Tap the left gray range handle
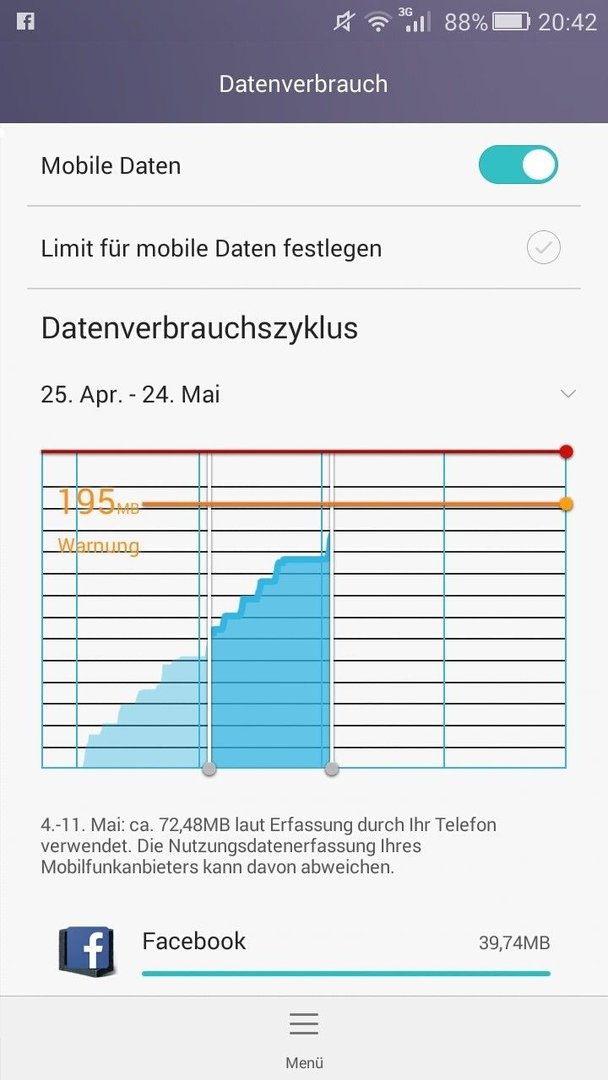 point(209,769)
